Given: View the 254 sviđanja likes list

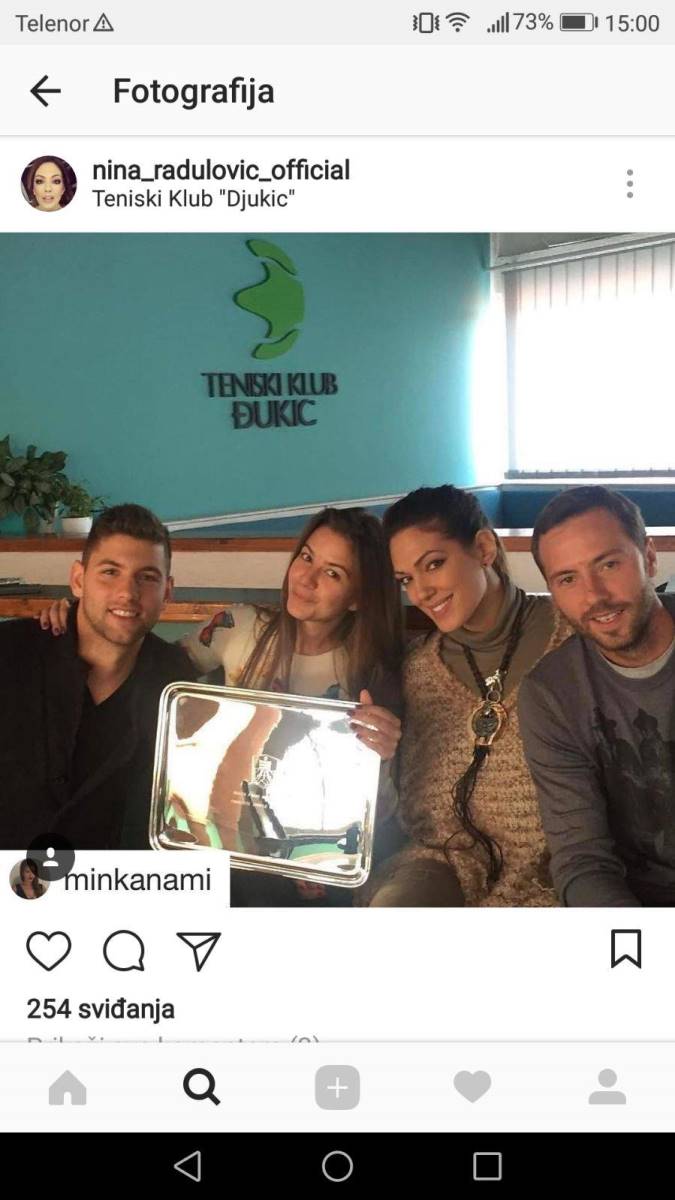Looking at the screenshot, I should (100, 1008).
